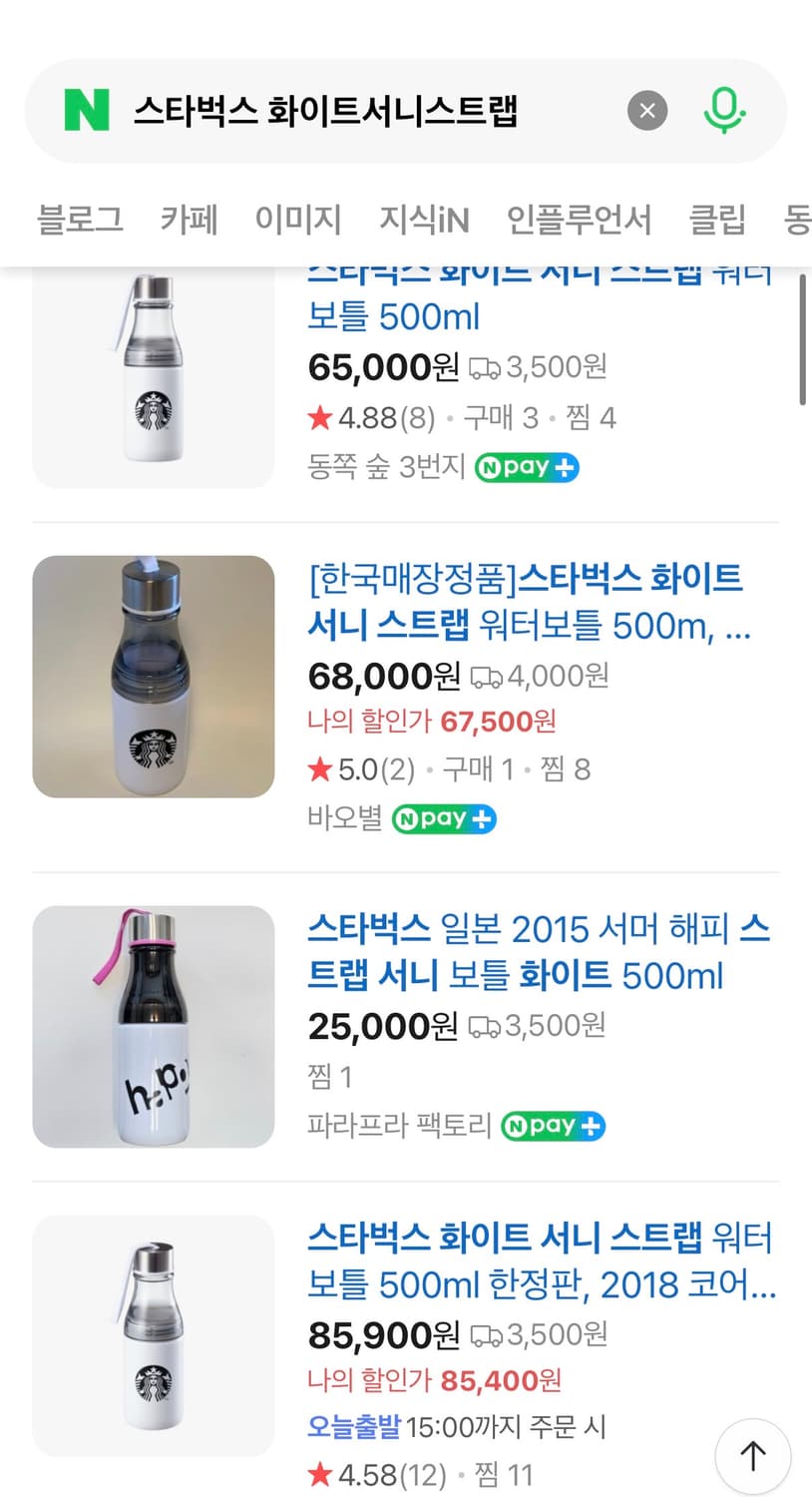Select the 지식iN tab

click(425, 221)
